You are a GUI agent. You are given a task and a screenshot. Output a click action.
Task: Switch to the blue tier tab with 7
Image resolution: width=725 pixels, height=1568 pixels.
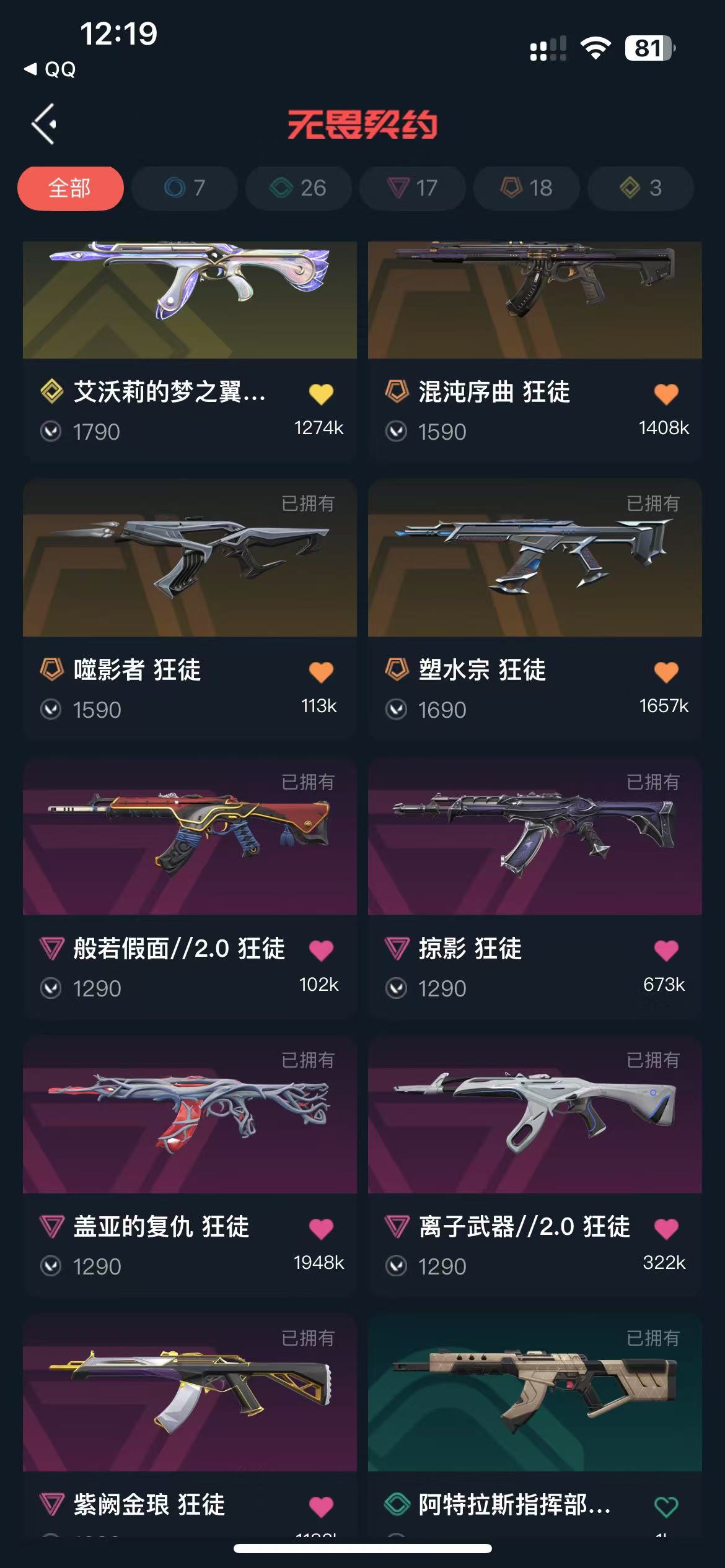point(185,188)
